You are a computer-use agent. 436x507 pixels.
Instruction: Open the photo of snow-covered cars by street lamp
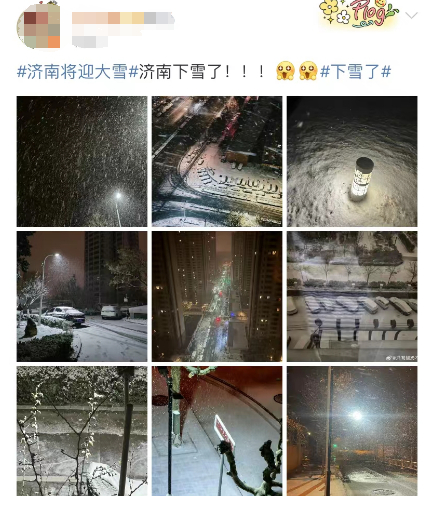82,296
